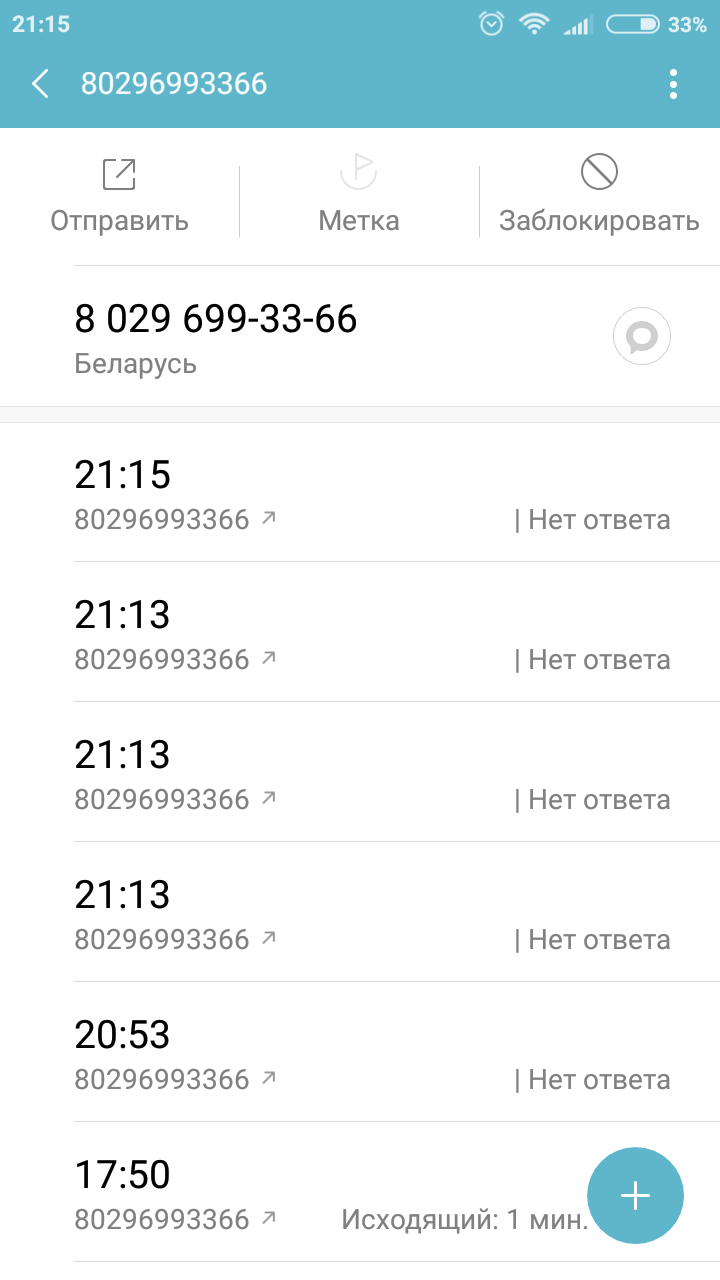This screenshot has height=1280, width=720.
Task: Add a Метка tag to this number
Action: point(359,196)
